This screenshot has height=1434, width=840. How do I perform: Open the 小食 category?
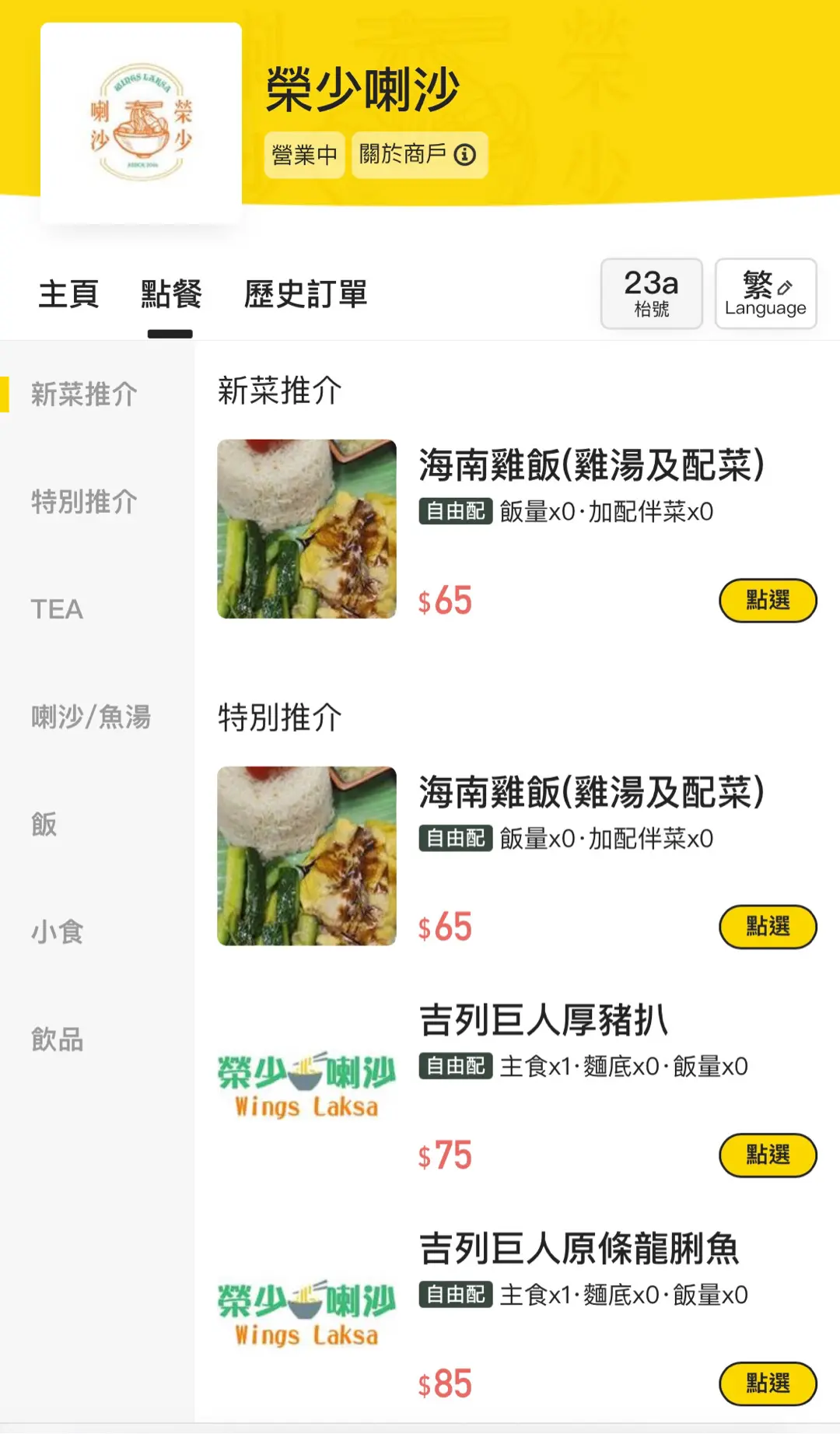pos(57,931)
